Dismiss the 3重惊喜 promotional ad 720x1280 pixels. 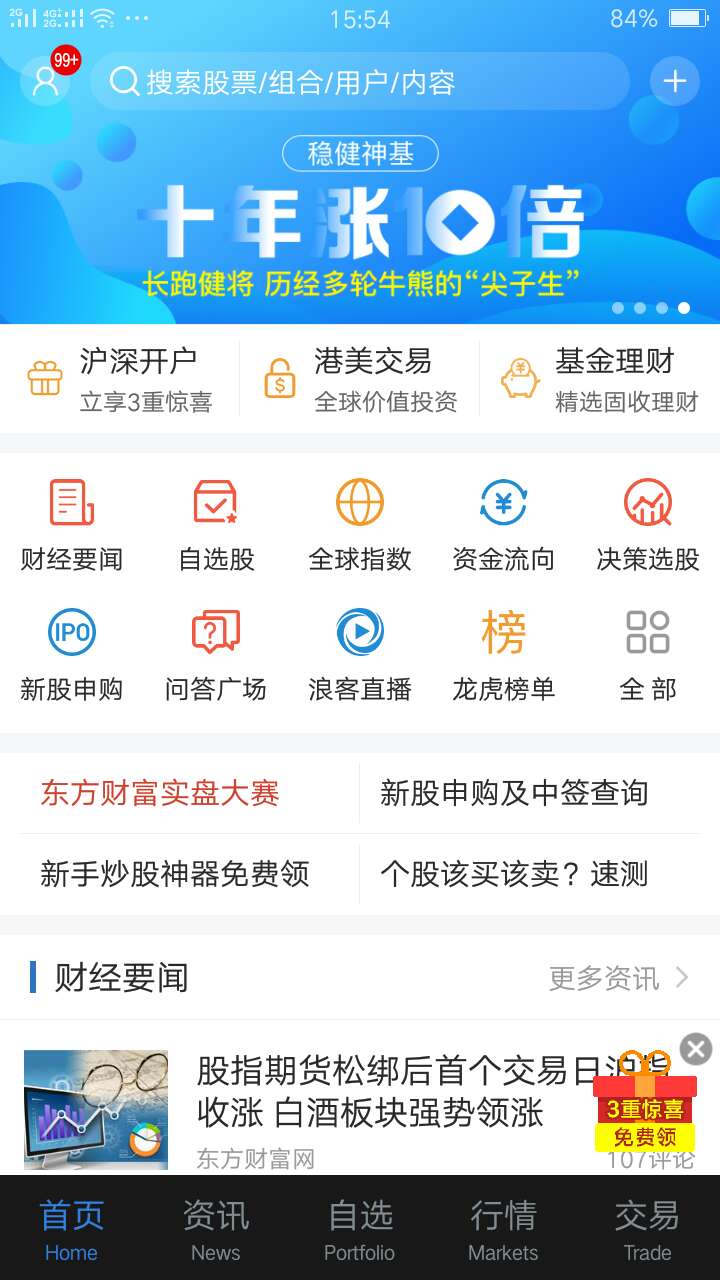pyautogui.click(x=695, y=1049)
